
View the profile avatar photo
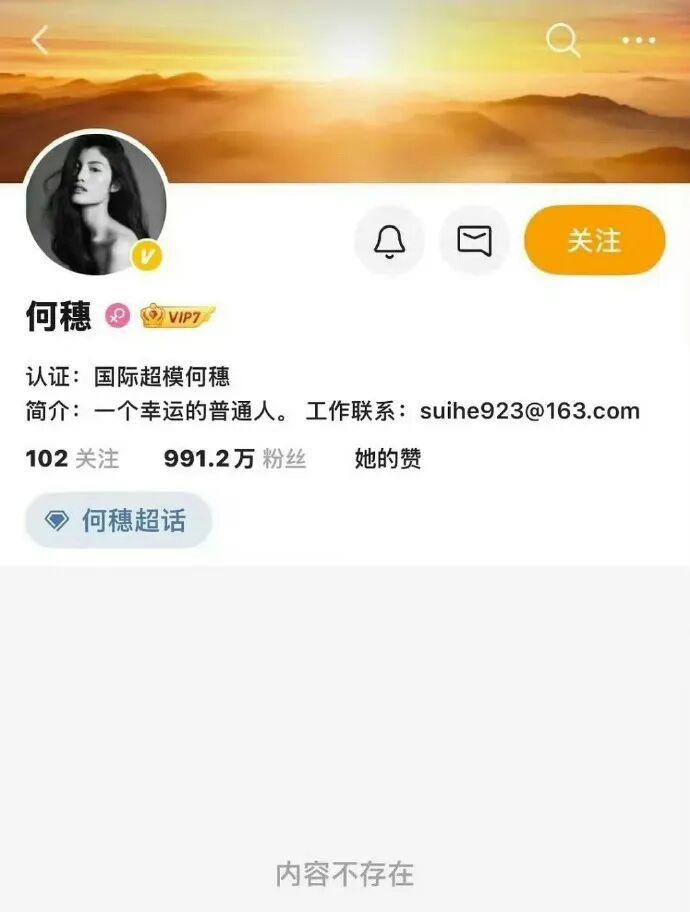pos(95,204)
